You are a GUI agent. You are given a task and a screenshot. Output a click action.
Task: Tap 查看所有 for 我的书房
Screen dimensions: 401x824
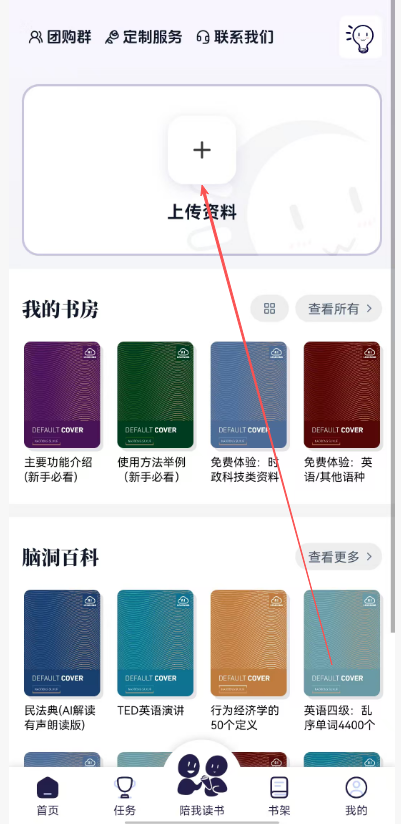pos(338,308)
